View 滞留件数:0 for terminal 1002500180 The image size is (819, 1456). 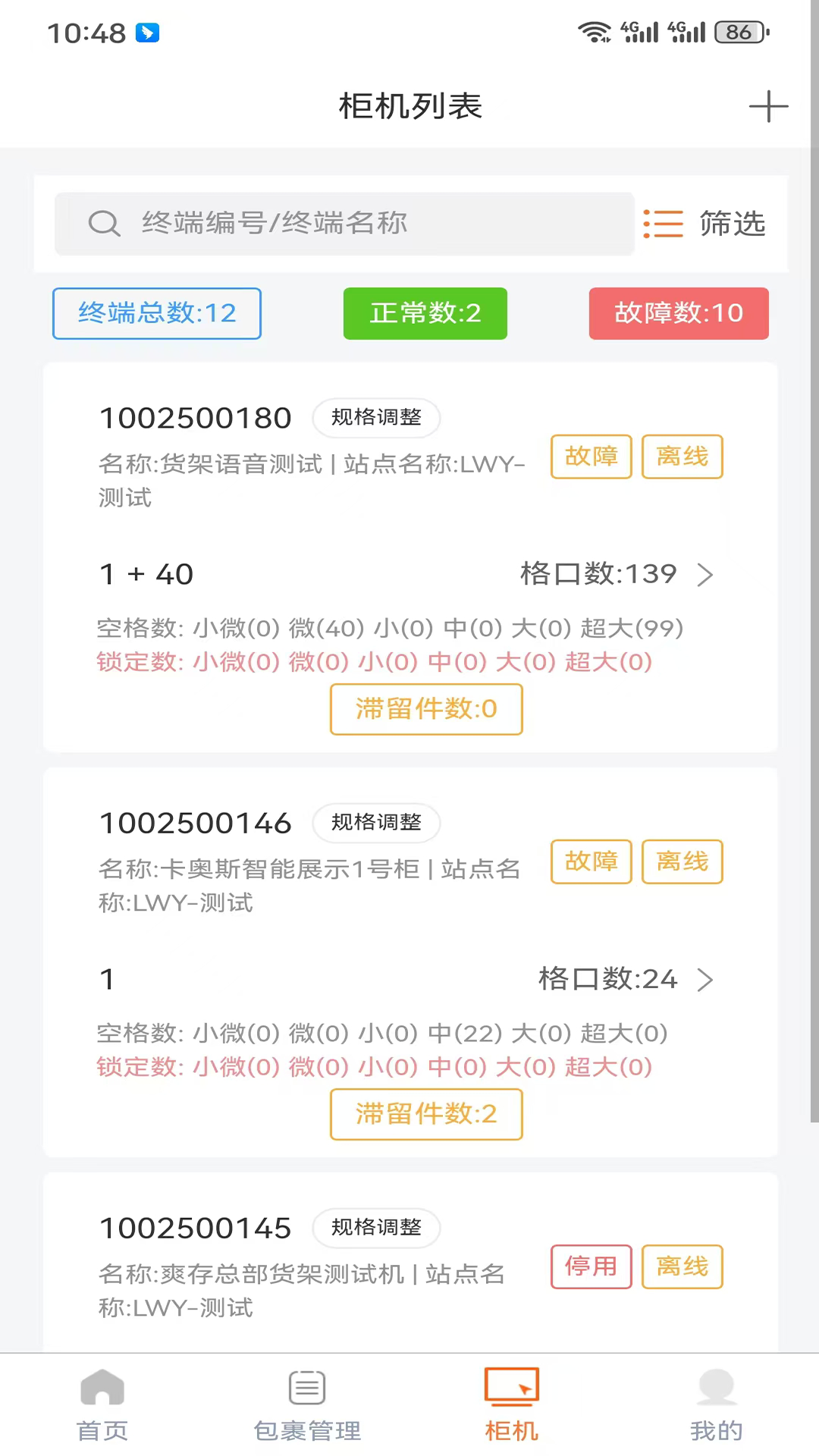(x=426, y=709)
